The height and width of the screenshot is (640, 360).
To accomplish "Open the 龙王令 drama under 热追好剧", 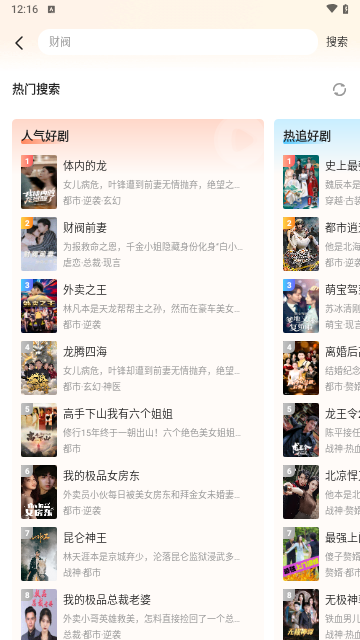I will [321, 430].
